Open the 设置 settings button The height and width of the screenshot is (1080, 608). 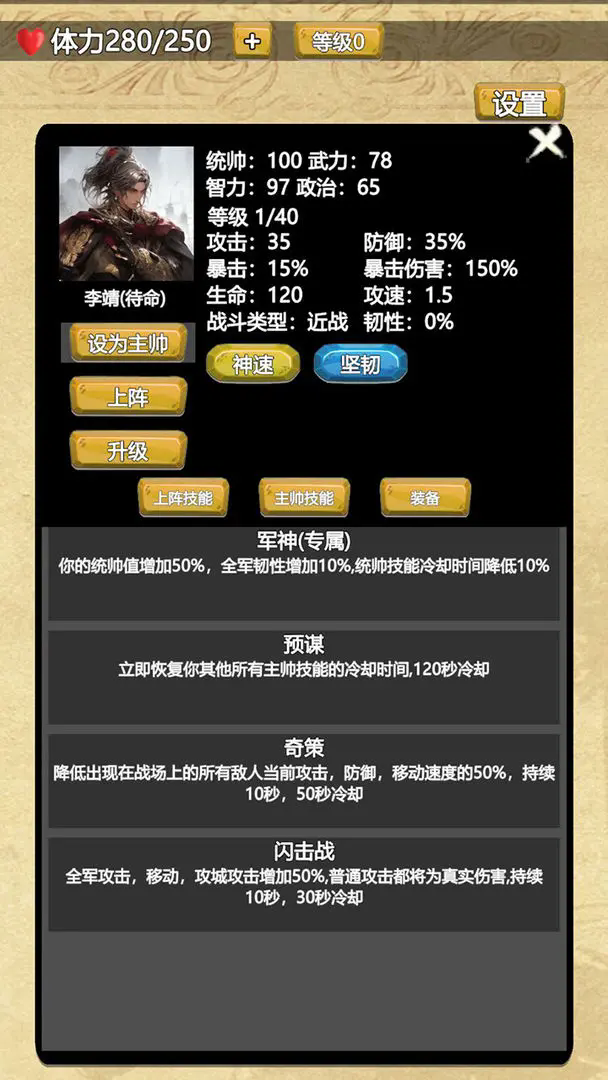[x=519, y=103]
